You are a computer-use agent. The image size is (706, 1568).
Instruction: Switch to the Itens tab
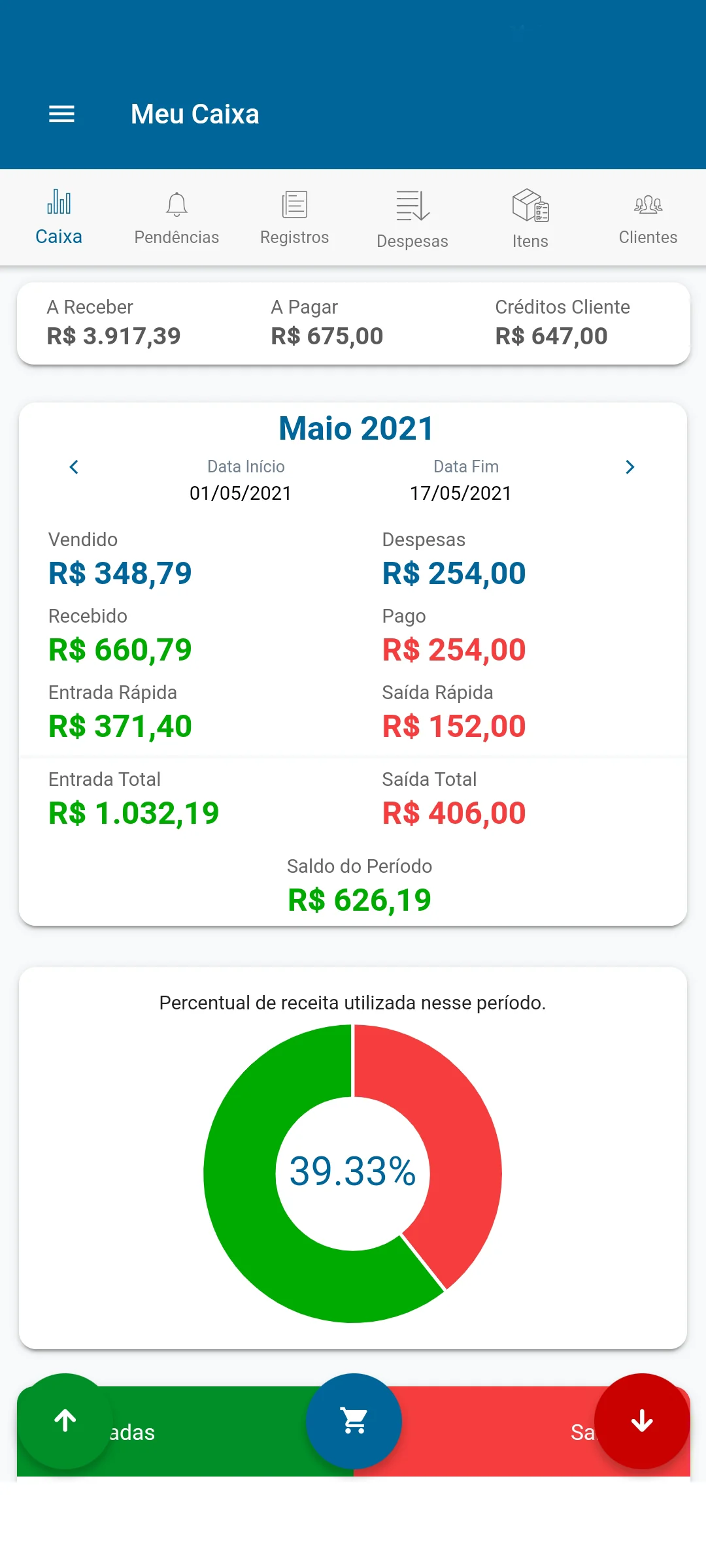pyautogui.click(x=530, y=220)
